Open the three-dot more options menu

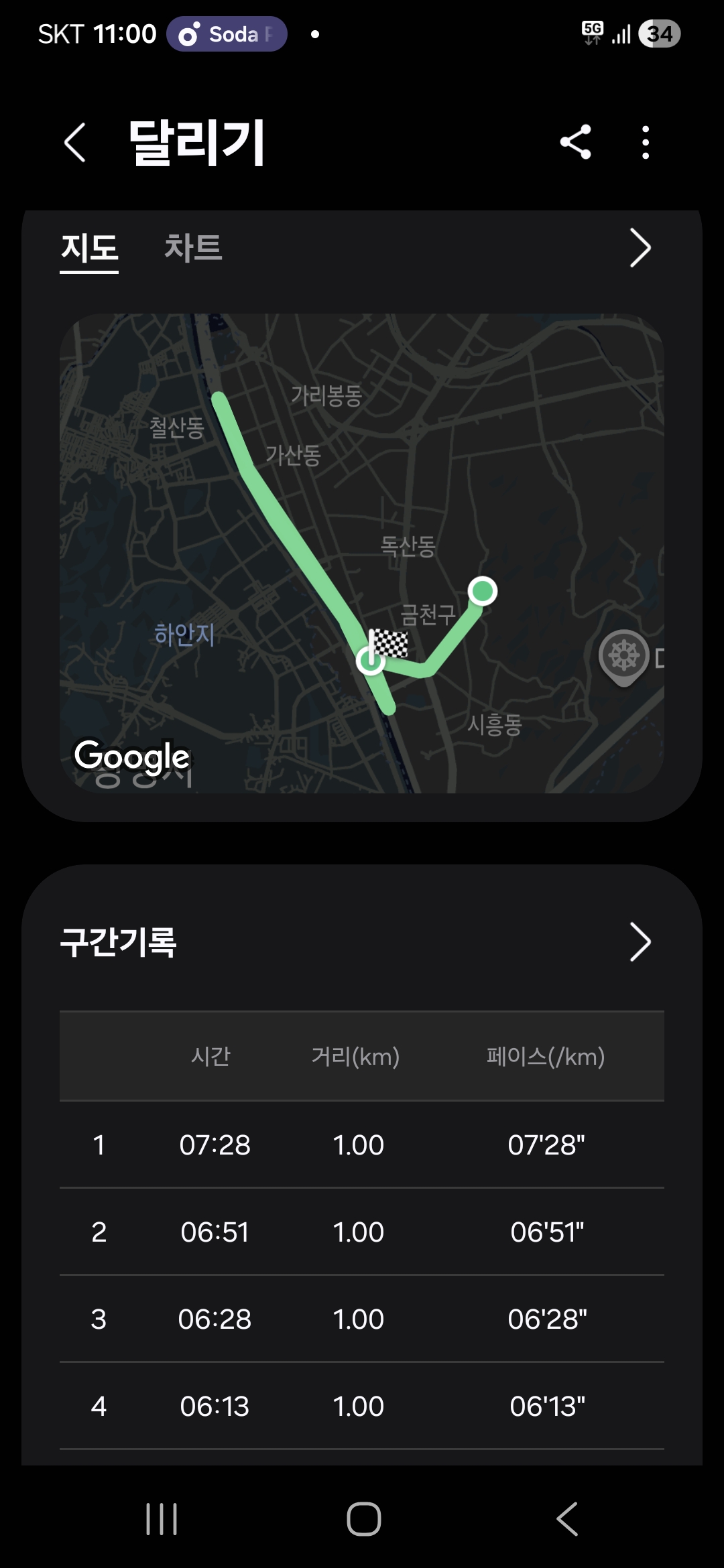(x=645, y=143)
